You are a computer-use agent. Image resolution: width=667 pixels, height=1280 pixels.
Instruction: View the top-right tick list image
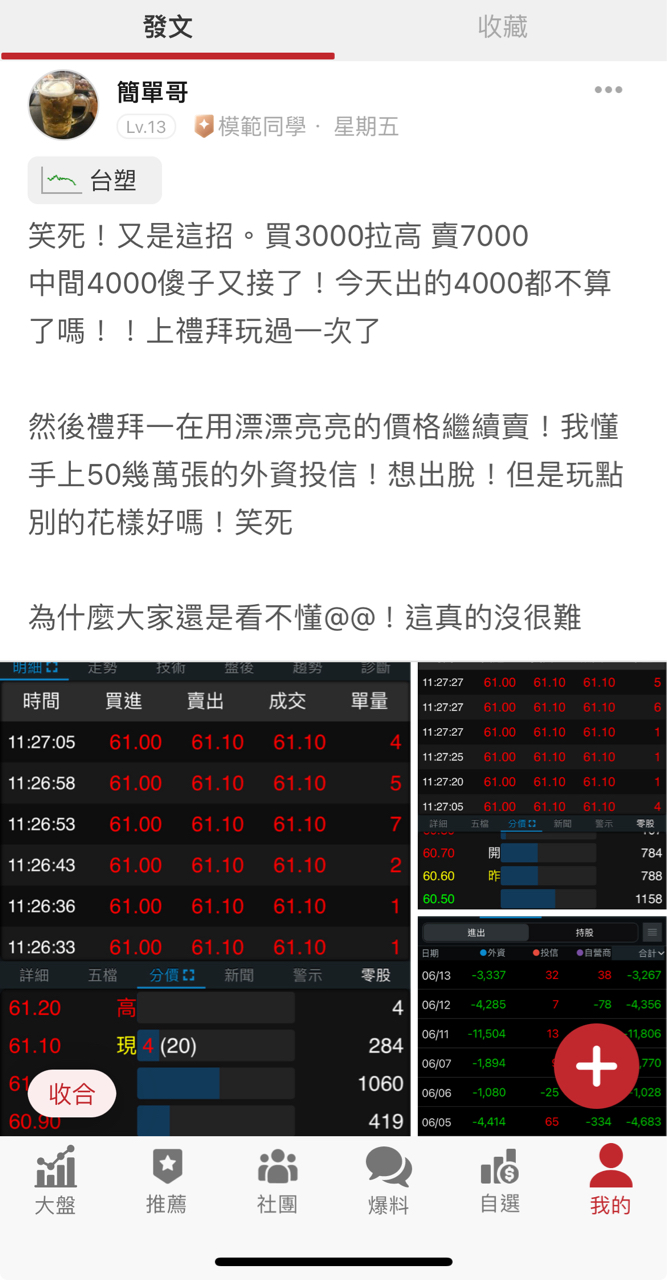tap(541, 785)
